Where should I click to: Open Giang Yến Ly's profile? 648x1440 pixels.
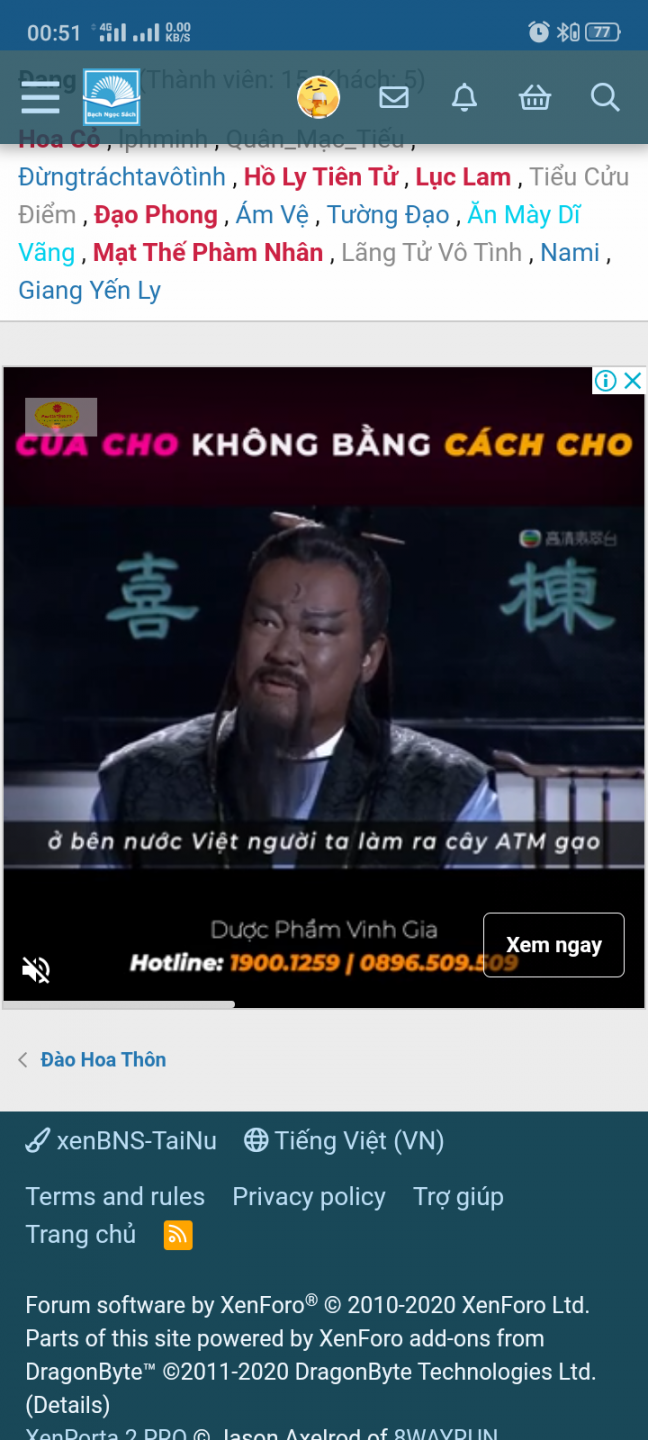pos(89,291)
